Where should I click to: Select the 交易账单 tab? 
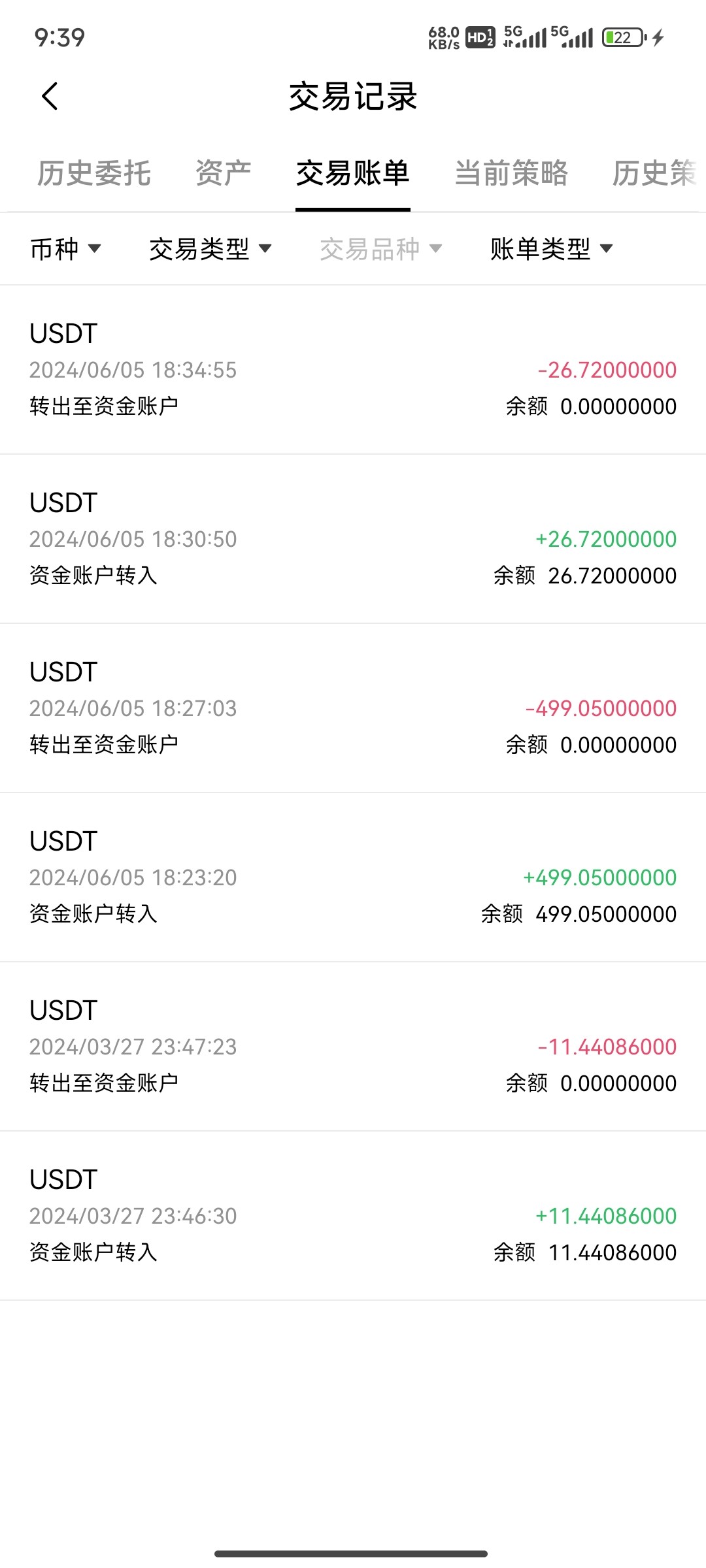pyautogui.click(x=353, y=174)
